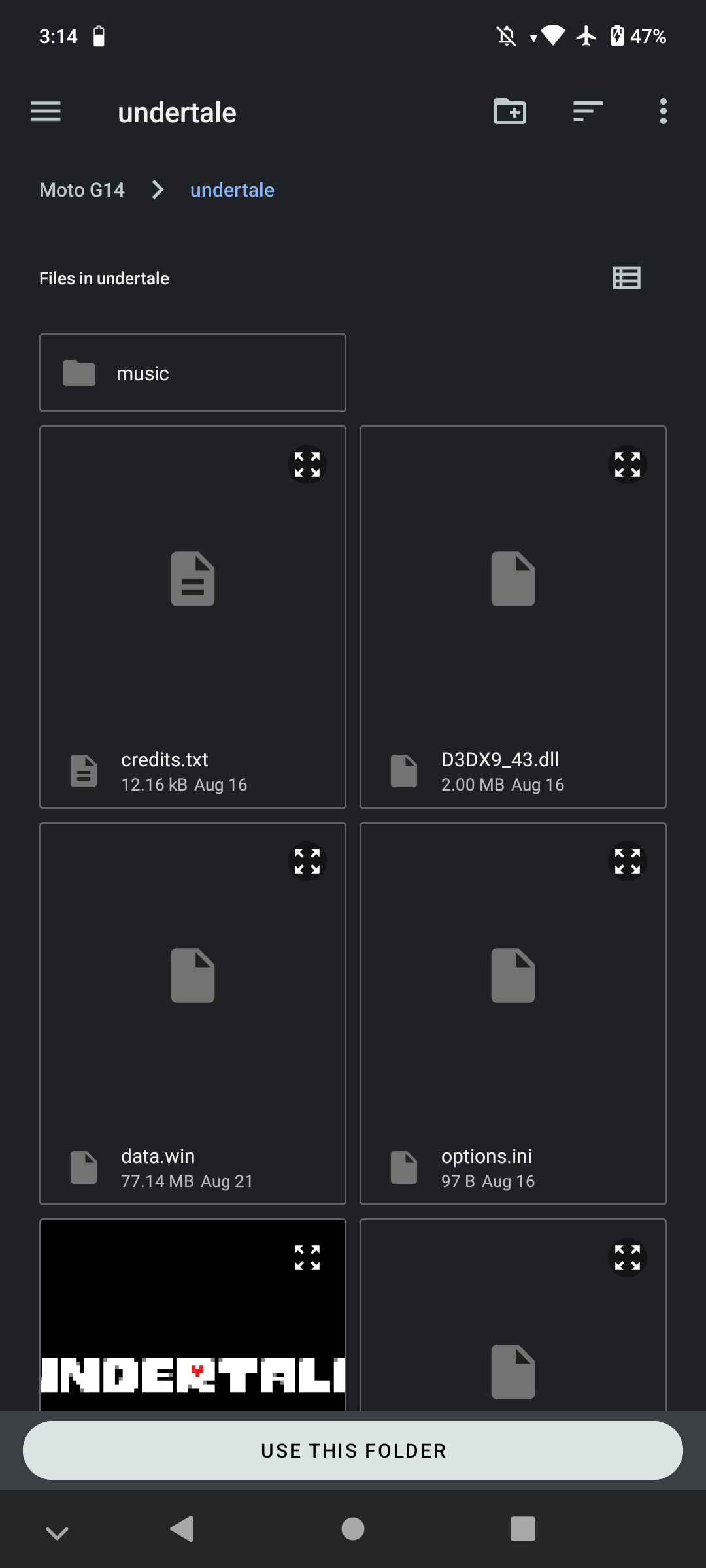This screenshot has height=1568, width=706.
Task: Expand preview of options.ini
Action: pyautogui.click(x=628, y=861)
